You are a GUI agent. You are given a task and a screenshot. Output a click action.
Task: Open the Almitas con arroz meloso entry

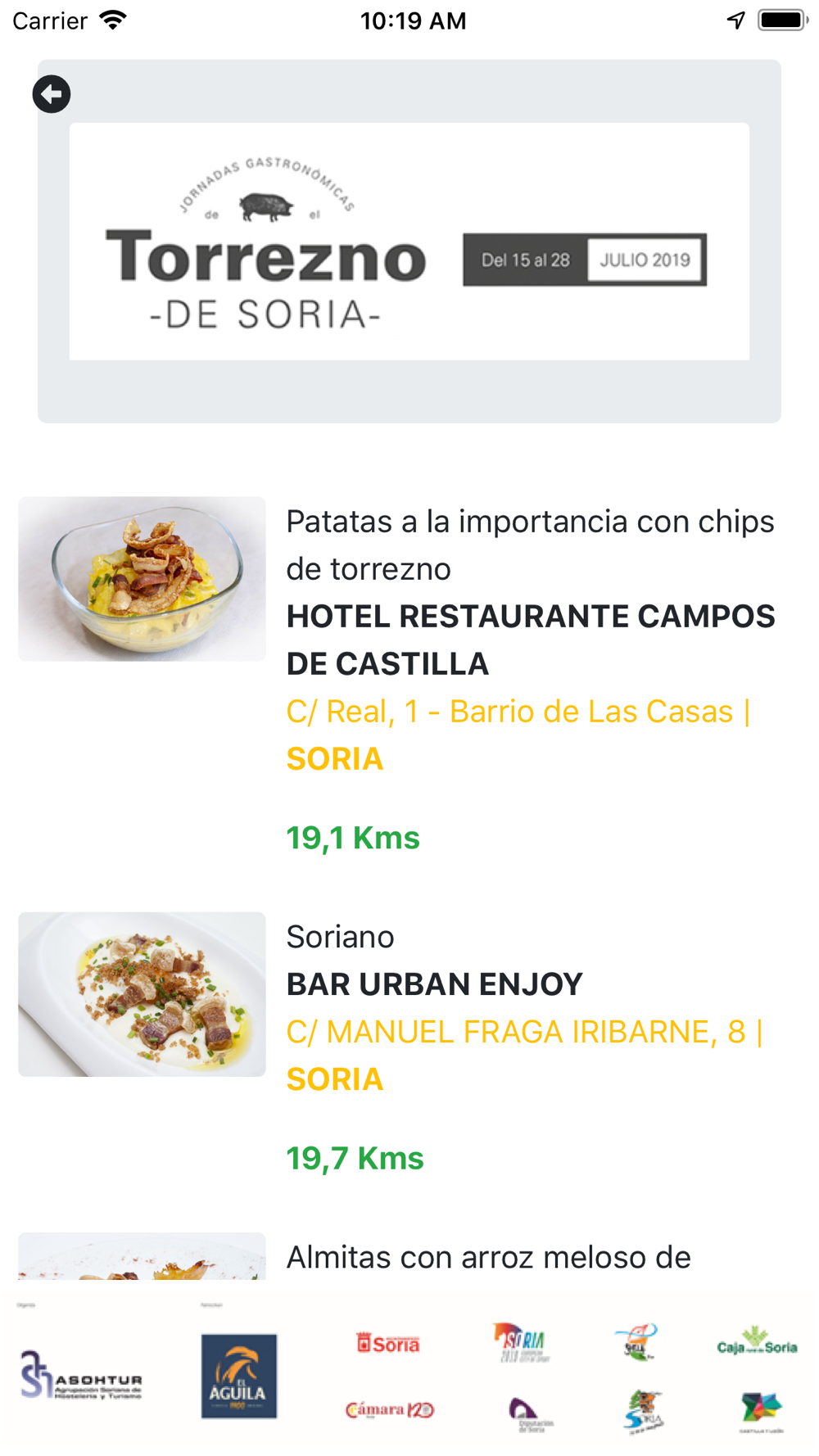tap(409, 1256)
